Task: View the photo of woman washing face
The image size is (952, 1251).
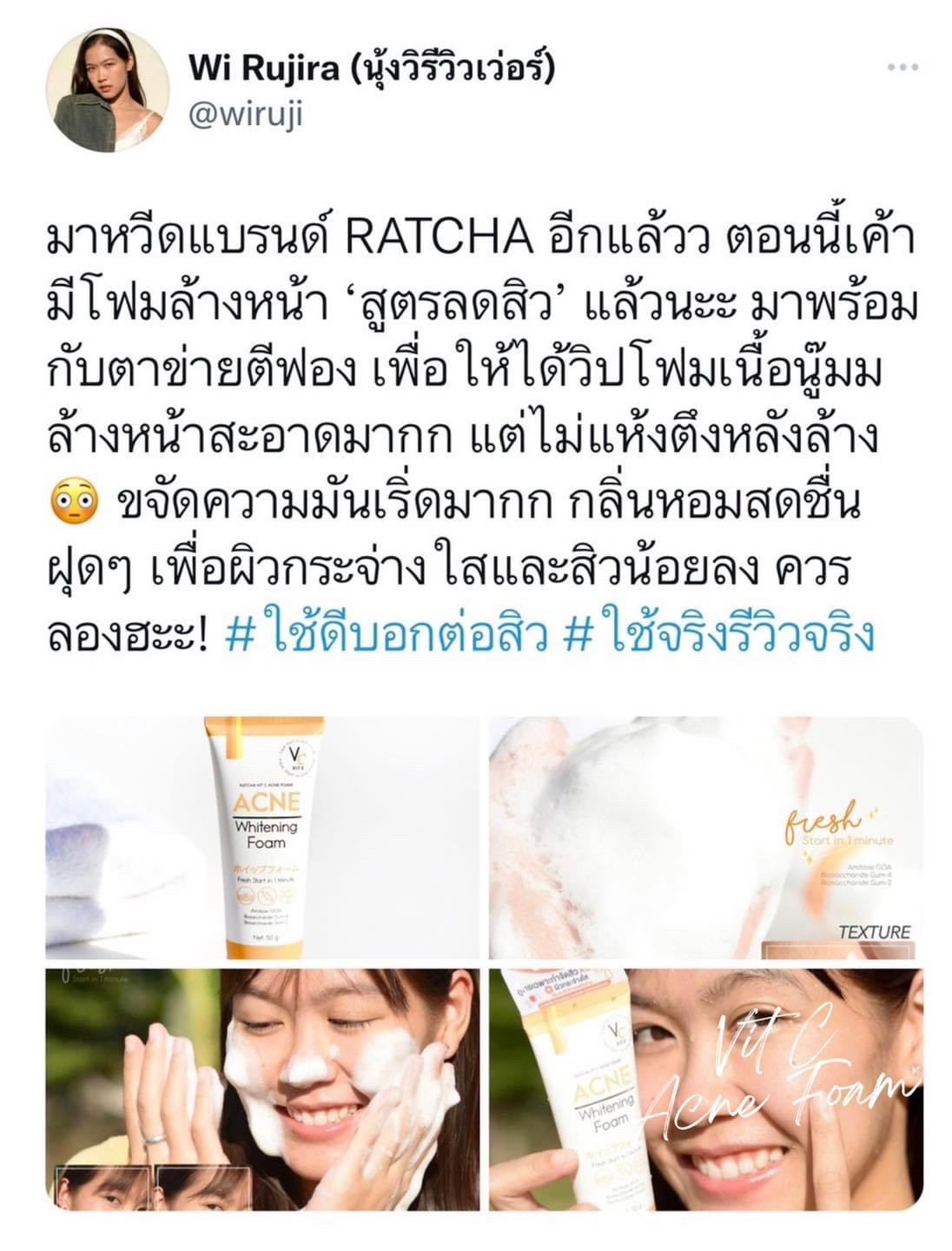Action: click(x=263, y=1089)
